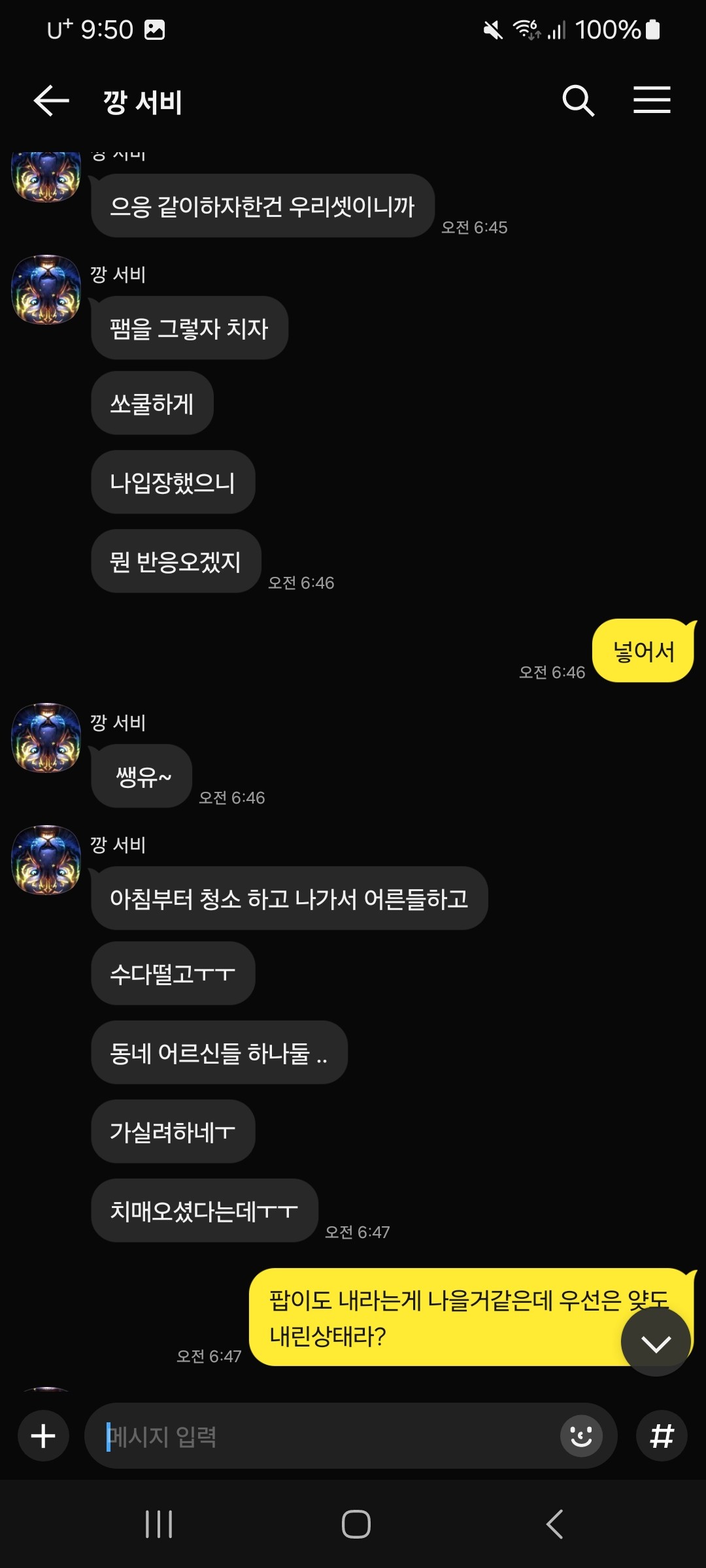
Task: Open the chat room hamburger menu
Action: [x=652, y=100]
